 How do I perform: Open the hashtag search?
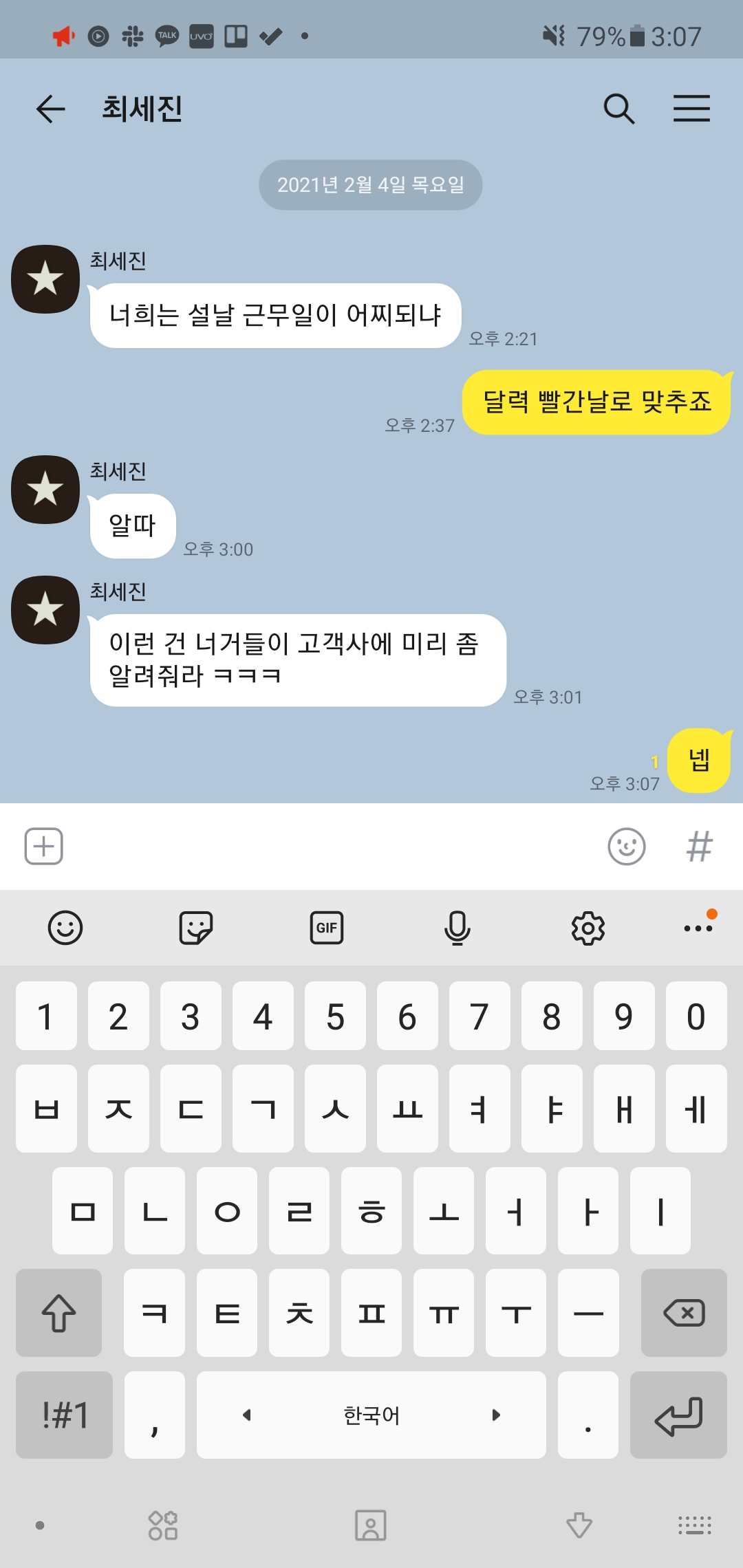tap(699, 846)
